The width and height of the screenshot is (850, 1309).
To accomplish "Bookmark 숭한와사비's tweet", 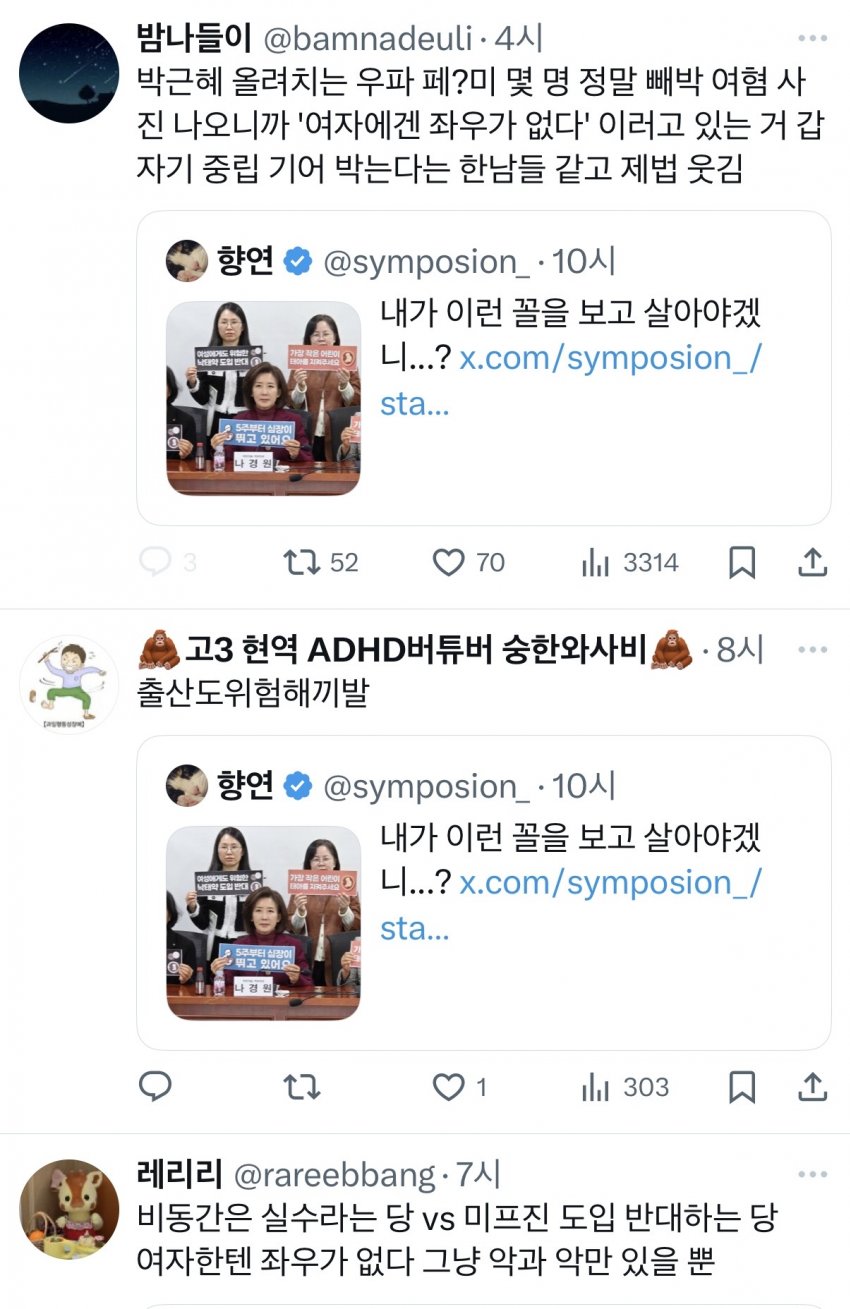I will pyautogui.click(x=741, y=1087).
